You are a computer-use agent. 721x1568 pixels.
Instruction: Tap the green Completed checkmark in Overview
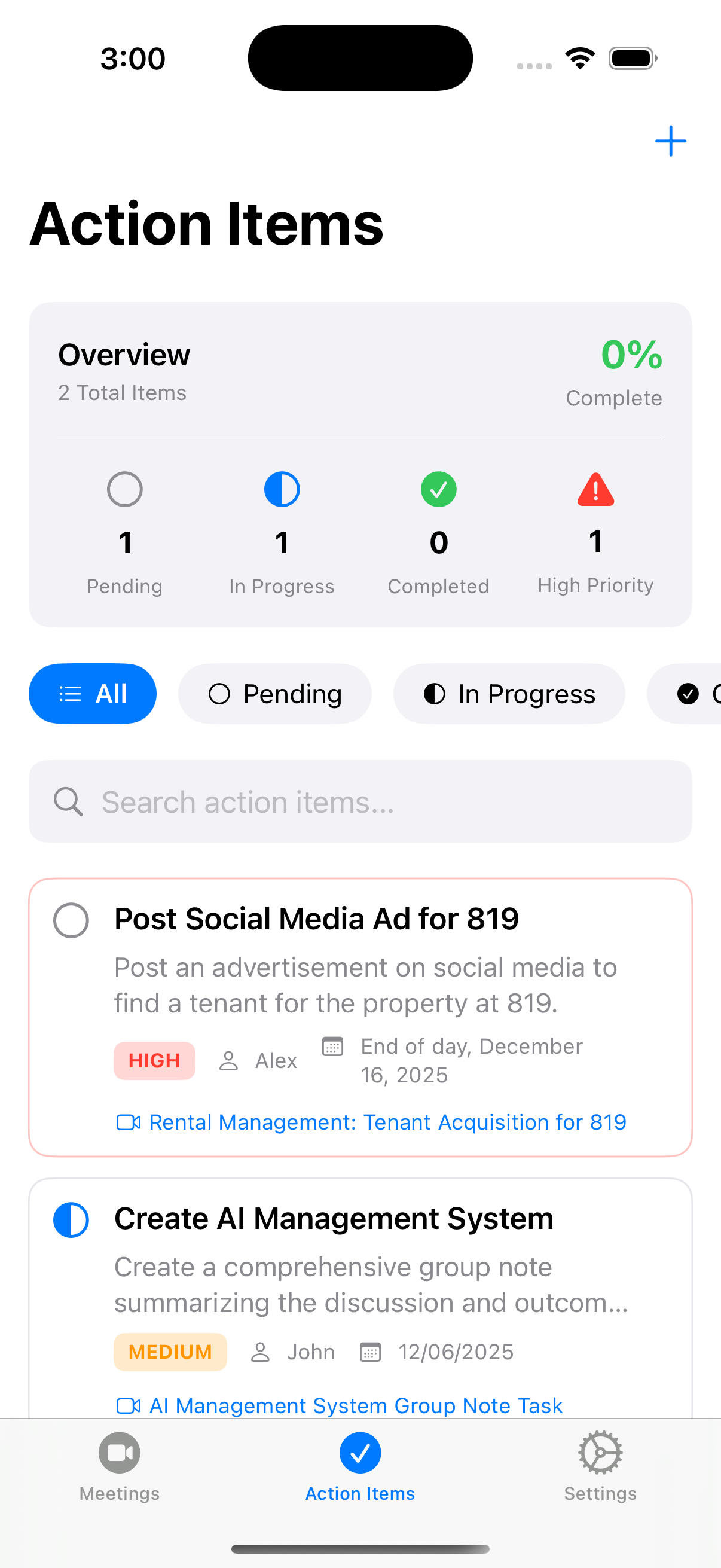pyautogui.click(x=438, y=489)
